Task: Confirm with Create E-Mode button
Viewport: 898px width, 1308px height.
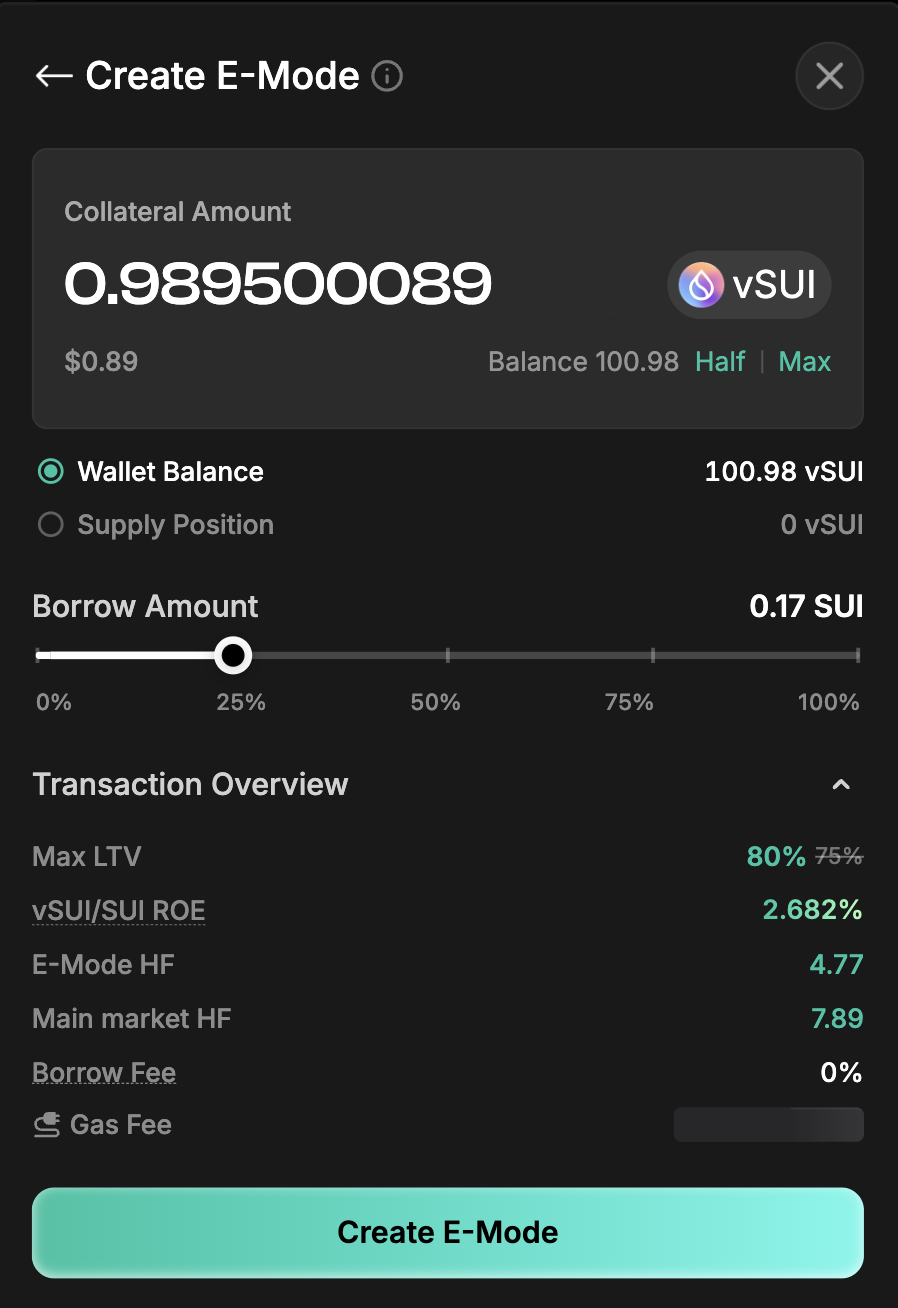Action: 448,1232
